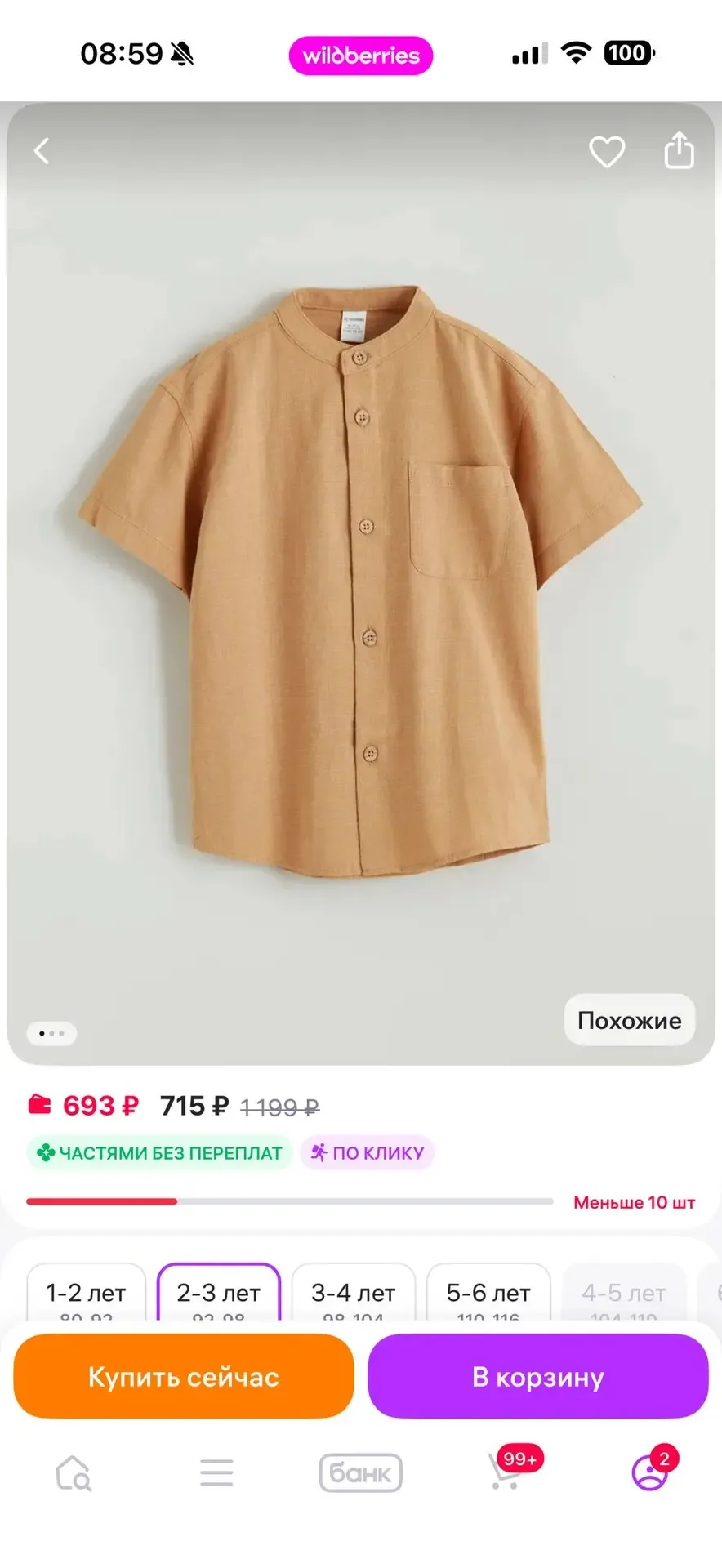Select size 5-6 лет
722x1568 pixels.
click(x=488, y=1294)
